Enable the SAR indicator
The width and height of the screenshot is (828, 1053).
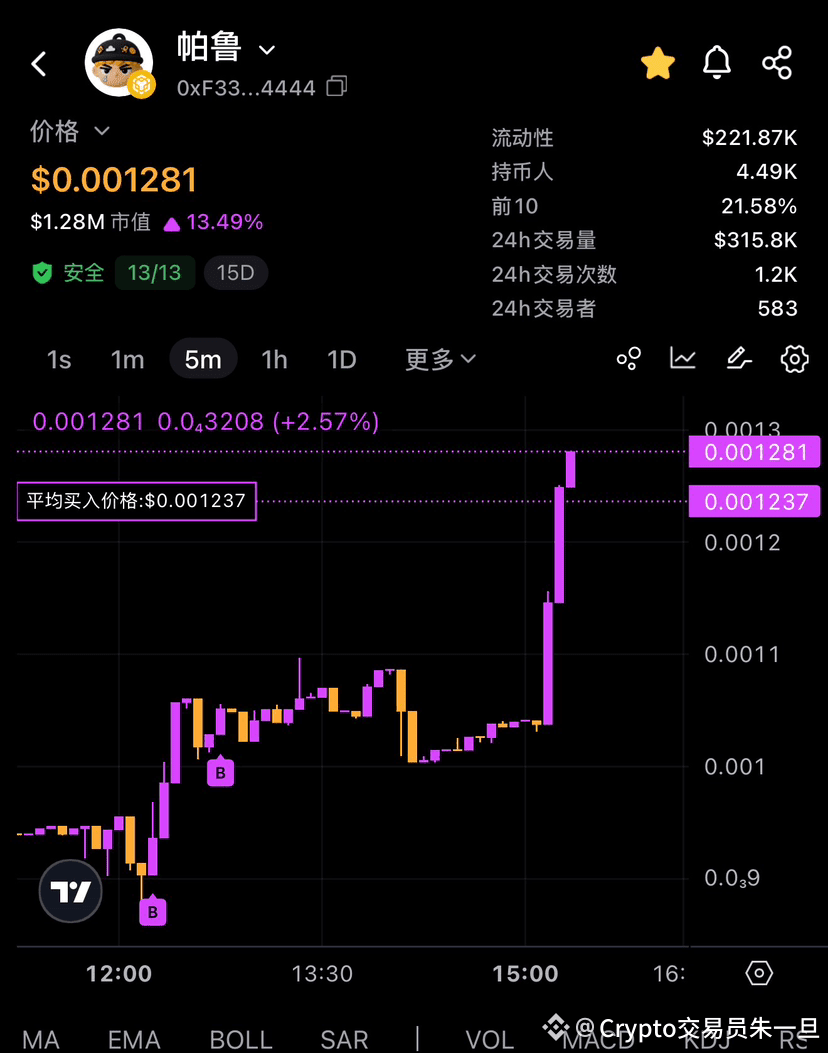click(x=344, y=1040)
